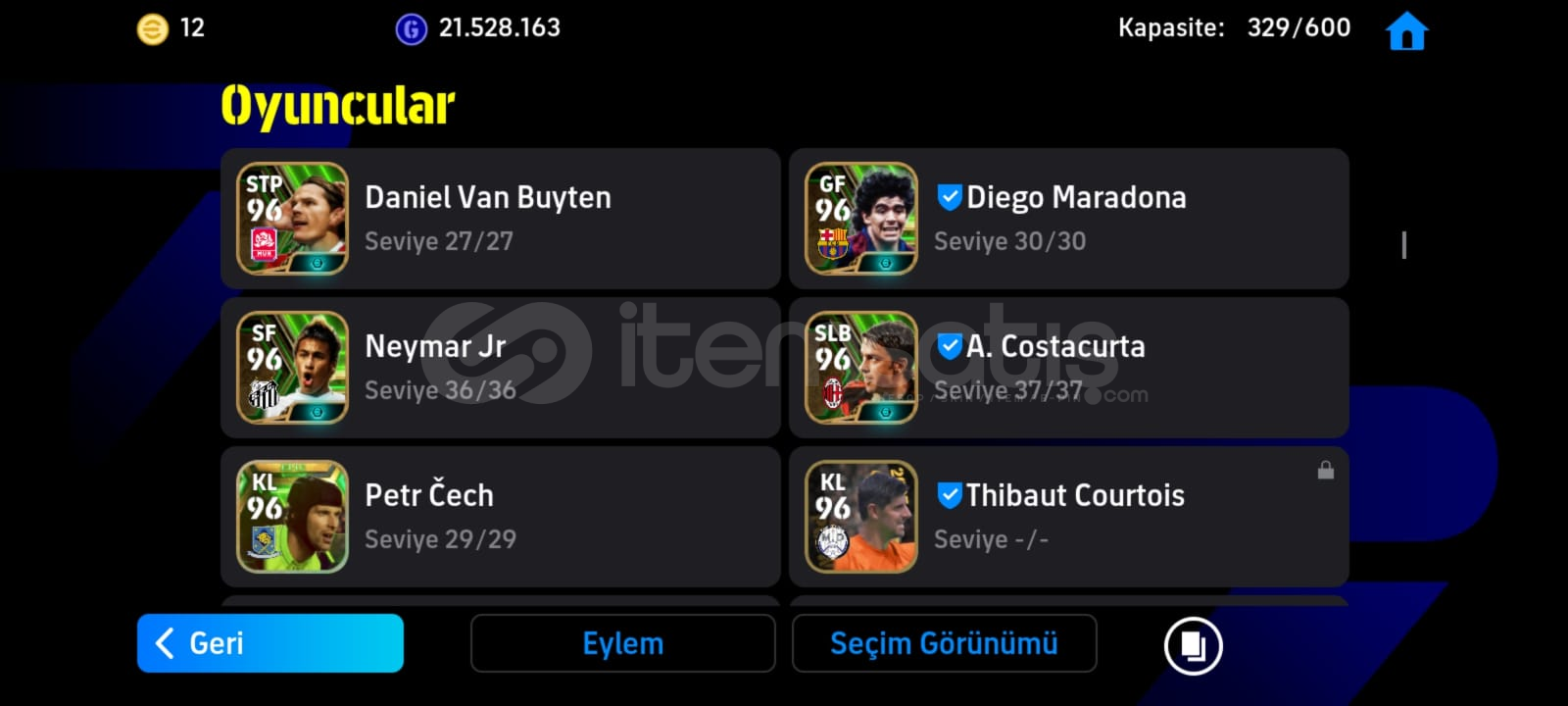Open Thibaut Courtois player card
This screenshot has width=1568, height=706.
click(1068, 516)
